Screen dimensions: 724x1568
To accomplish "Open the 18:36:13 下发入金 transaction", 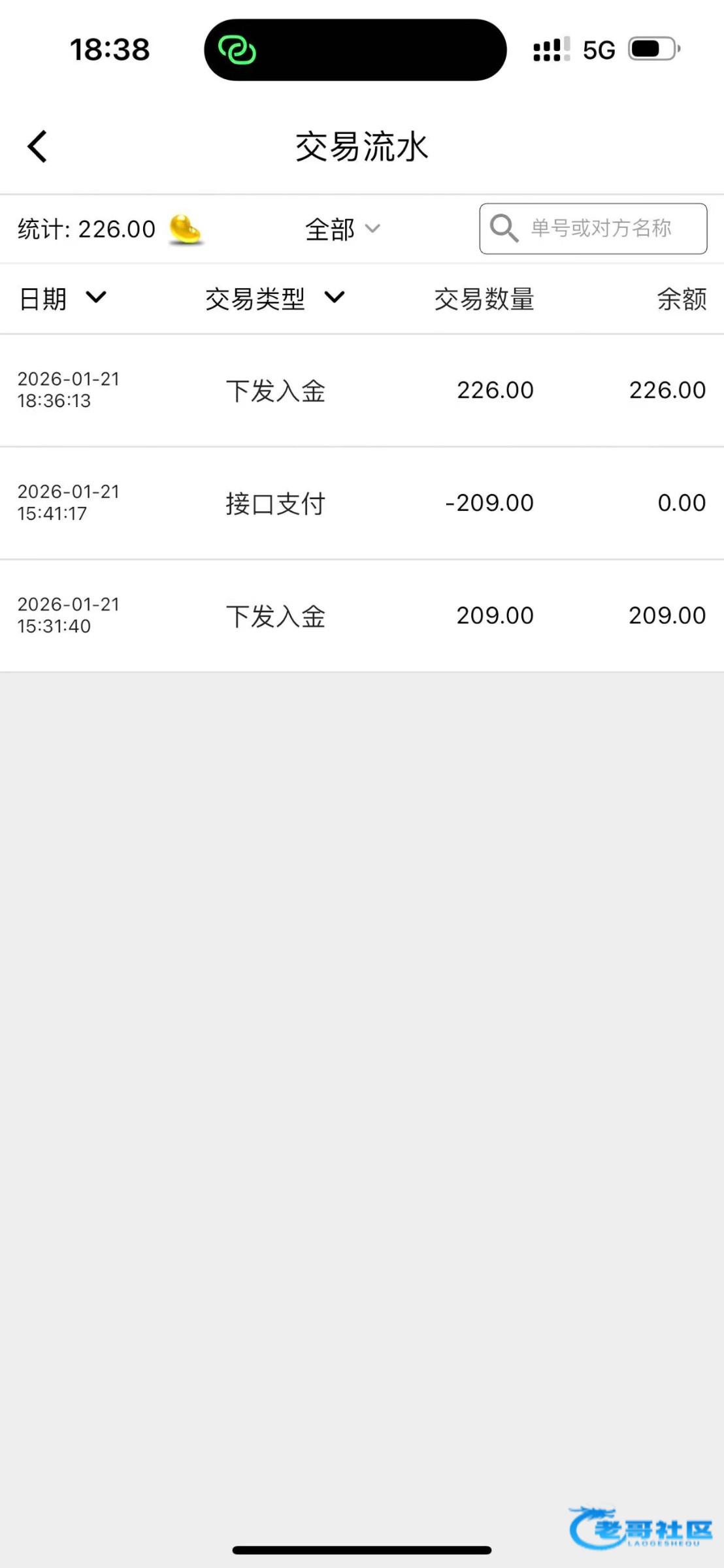I will click(x=362, y=391).
